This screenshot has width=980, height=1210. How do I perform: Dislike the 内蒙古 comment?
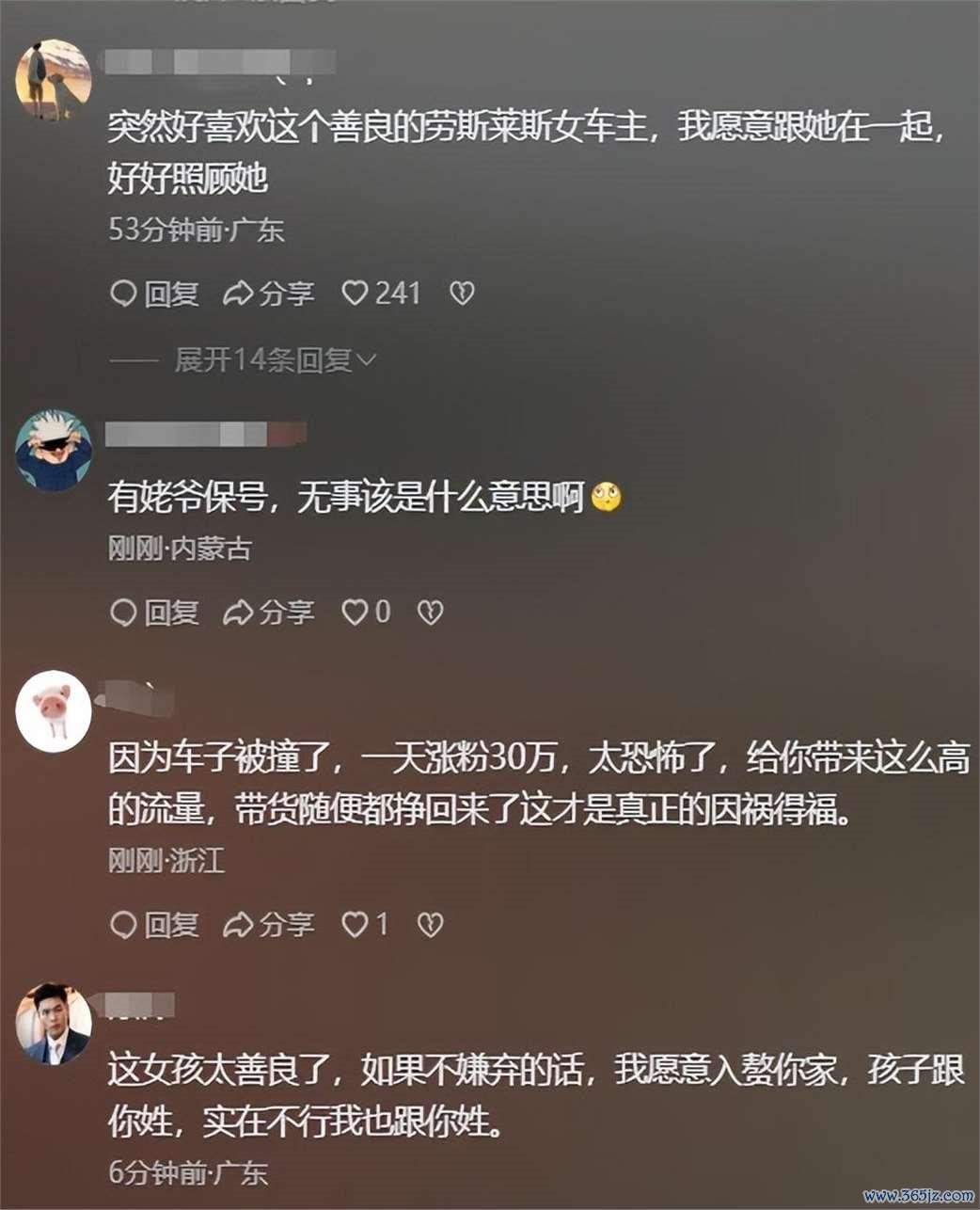pos(430,613)
